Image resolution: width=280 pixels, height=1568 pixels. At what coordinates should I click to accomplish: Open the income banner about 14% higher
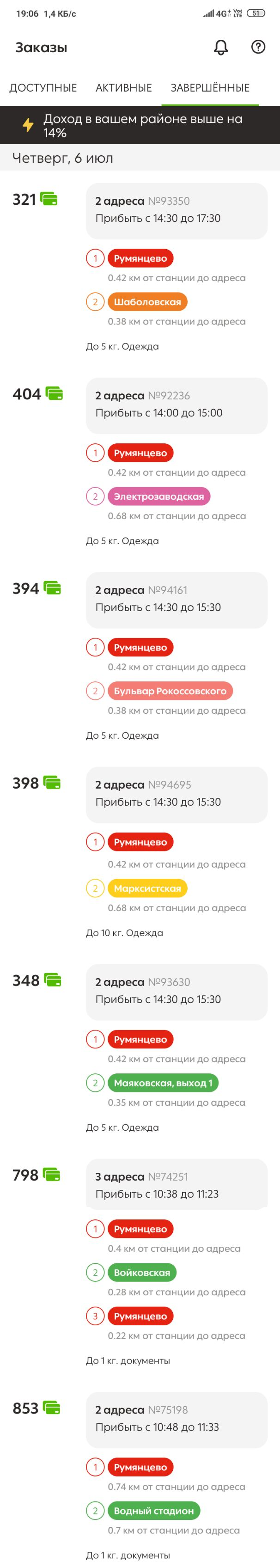click(140, 125)
